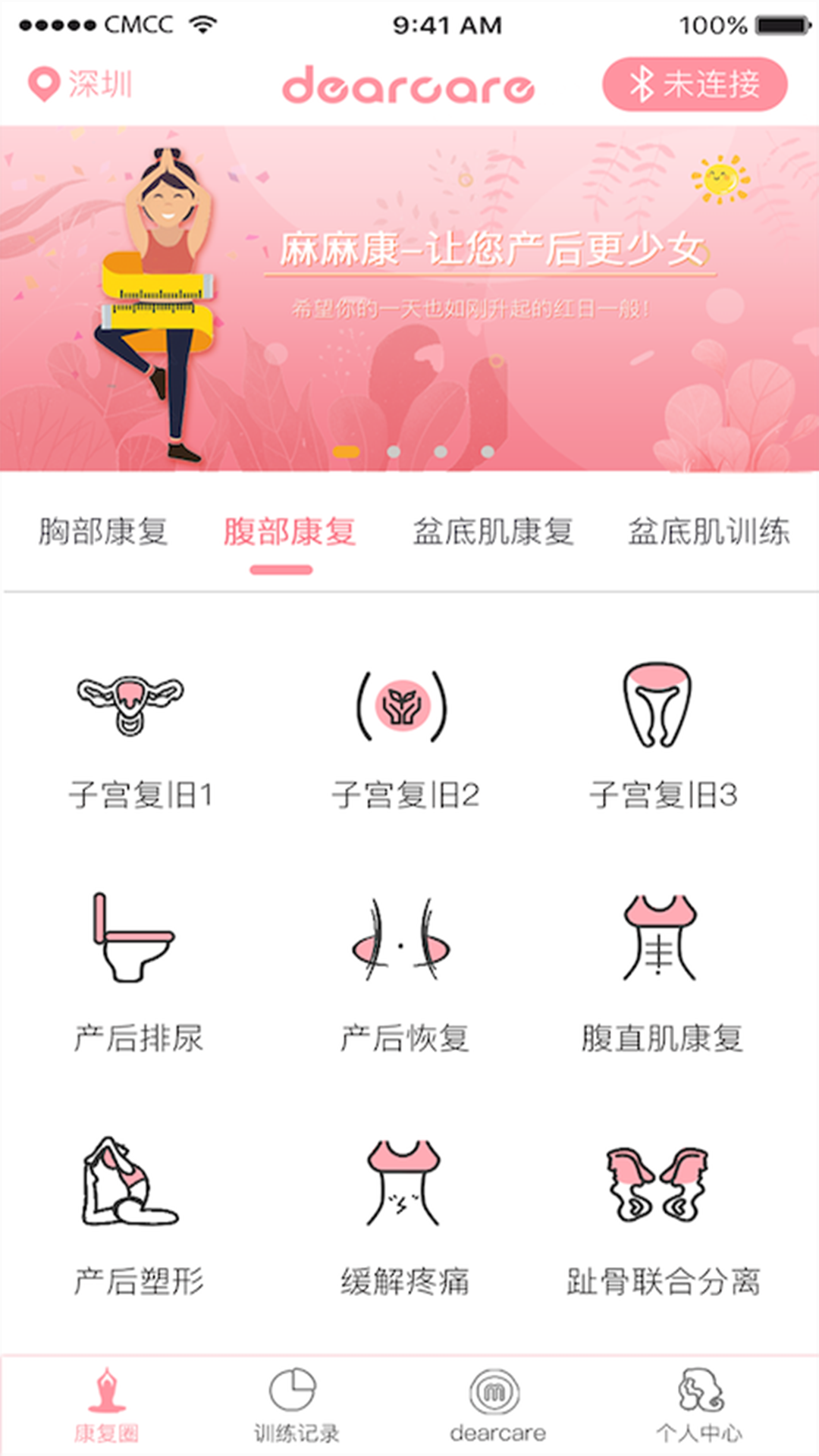Open the 麻麻康 promotional banner

[x=409, y=298]
